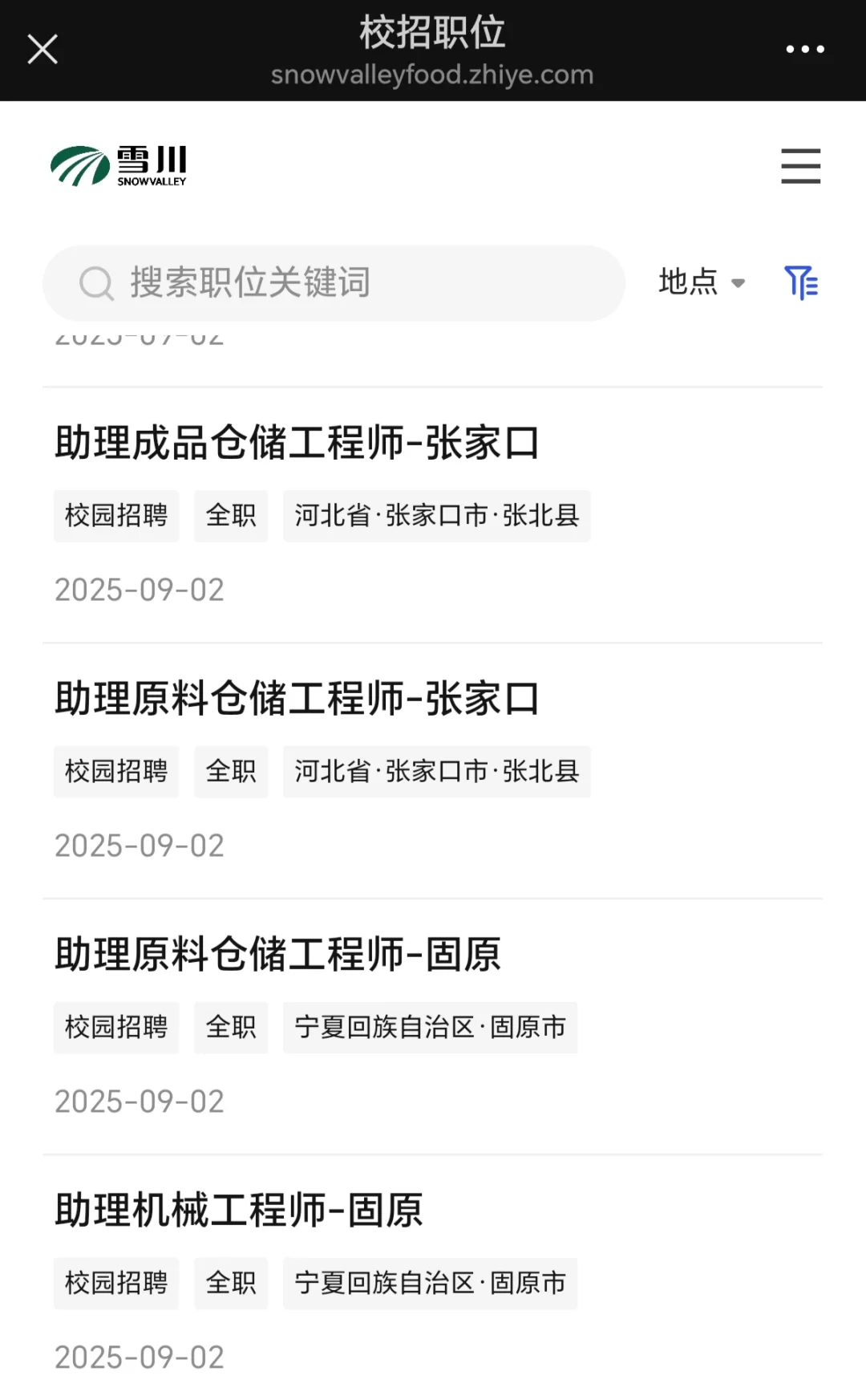Open the 助理机械工程师-固原 job posting
The height and width of the screenshot is (1400, 866).
coord(239,1211)
